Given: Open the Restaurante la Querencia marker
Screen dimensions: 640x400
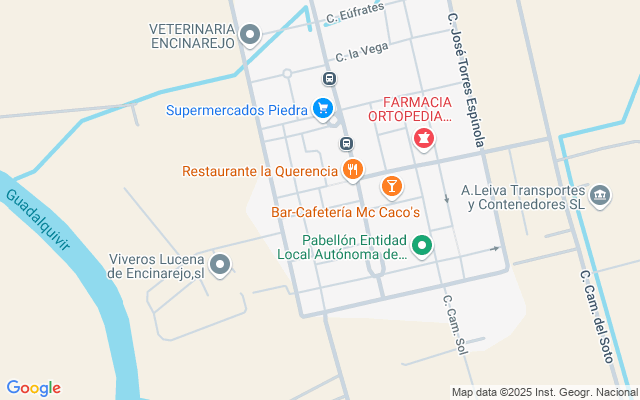Looking at the screenshot, I should tap(351, 170).
